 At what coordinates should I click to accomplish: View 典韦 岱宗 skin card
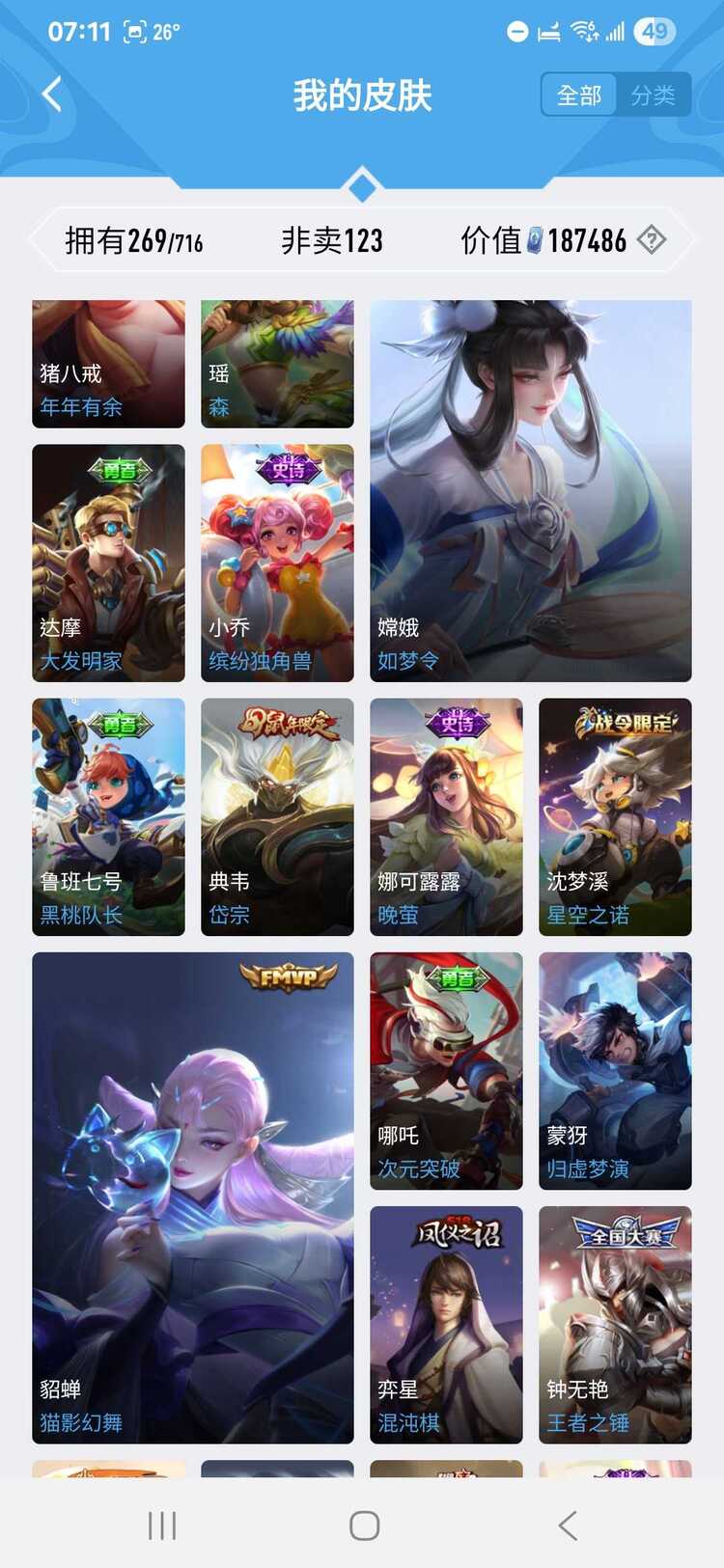coord(277,816)
